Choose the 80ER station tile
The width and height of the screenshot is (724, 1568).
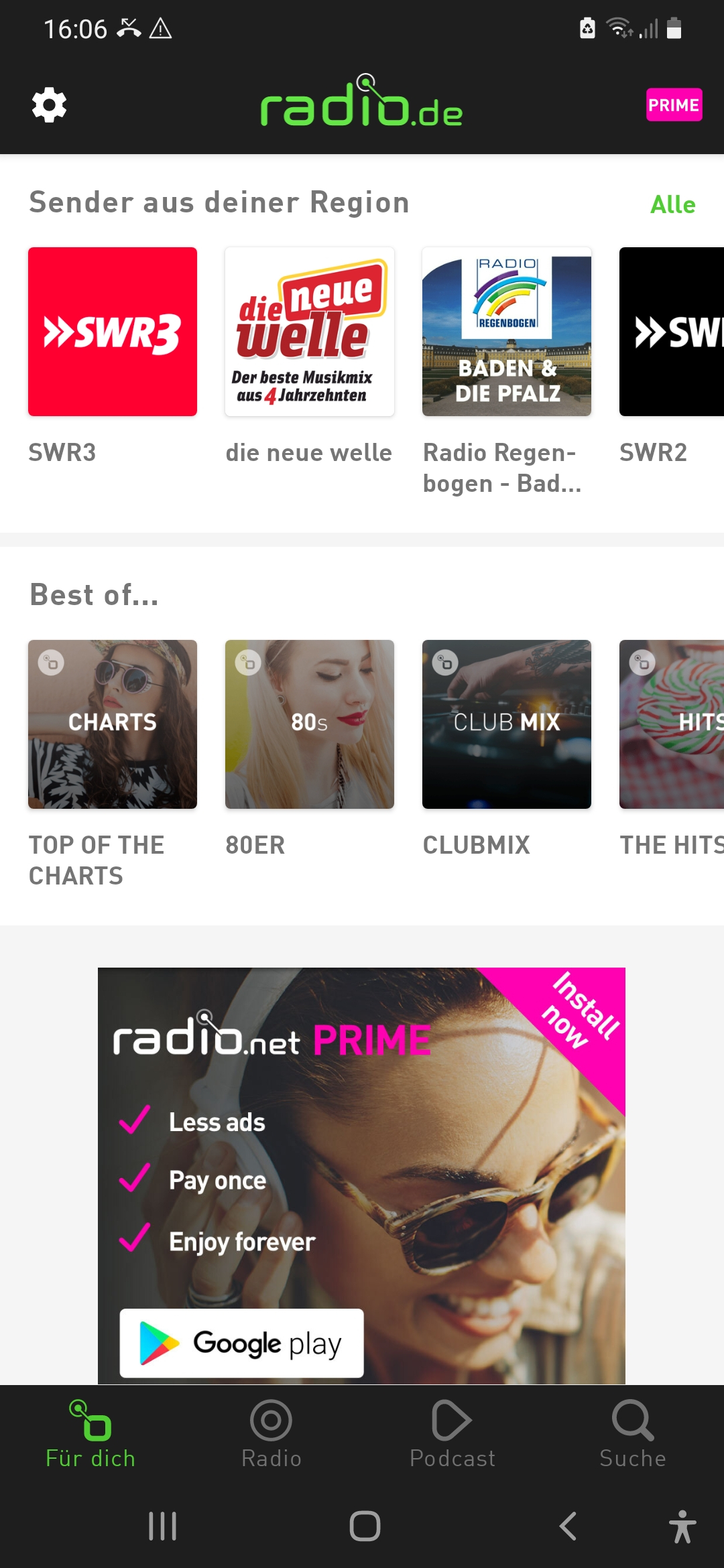309,724
